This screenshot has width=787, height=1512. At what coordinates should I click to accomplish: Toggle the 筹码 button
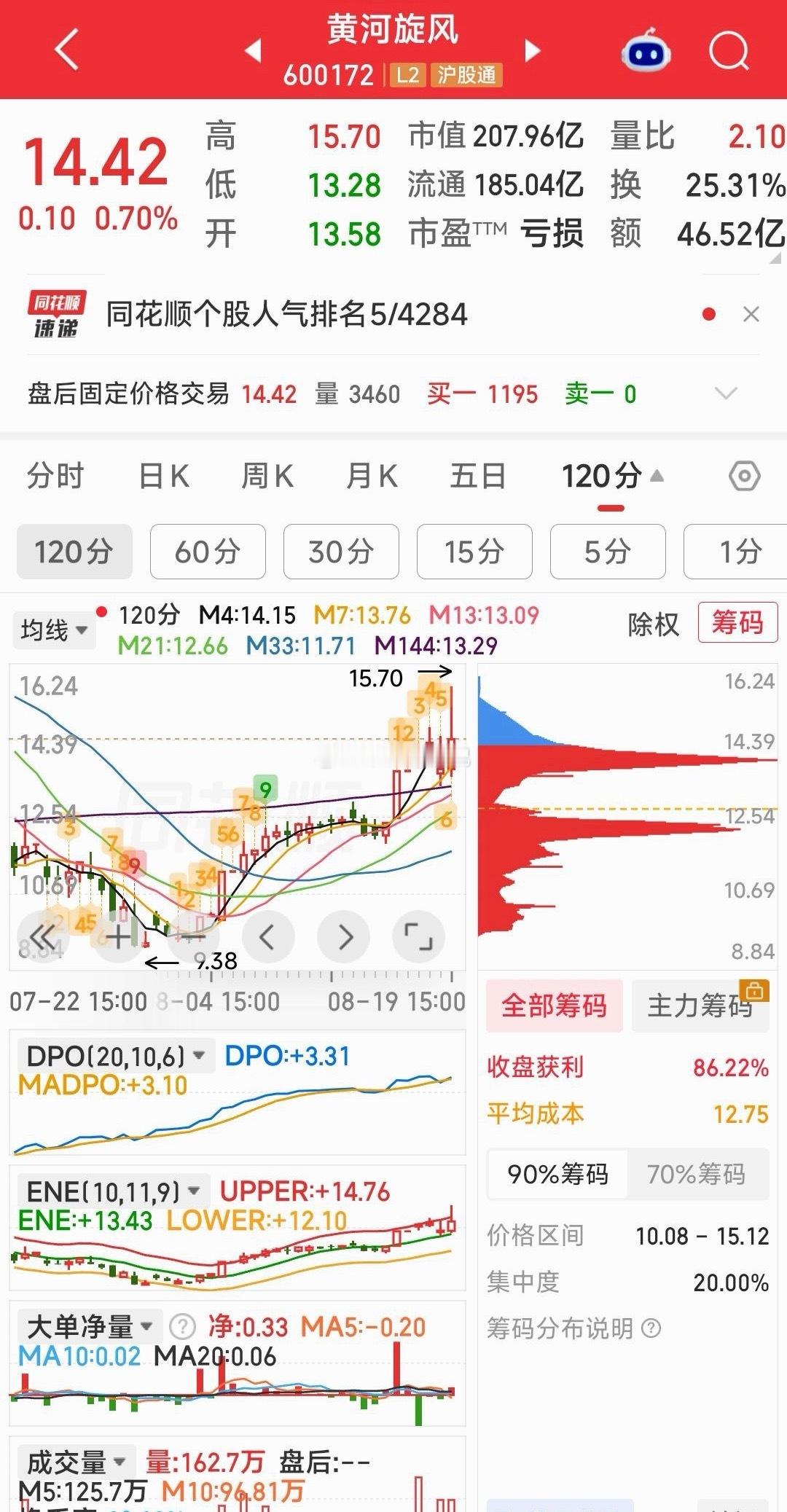pos(737,623)
